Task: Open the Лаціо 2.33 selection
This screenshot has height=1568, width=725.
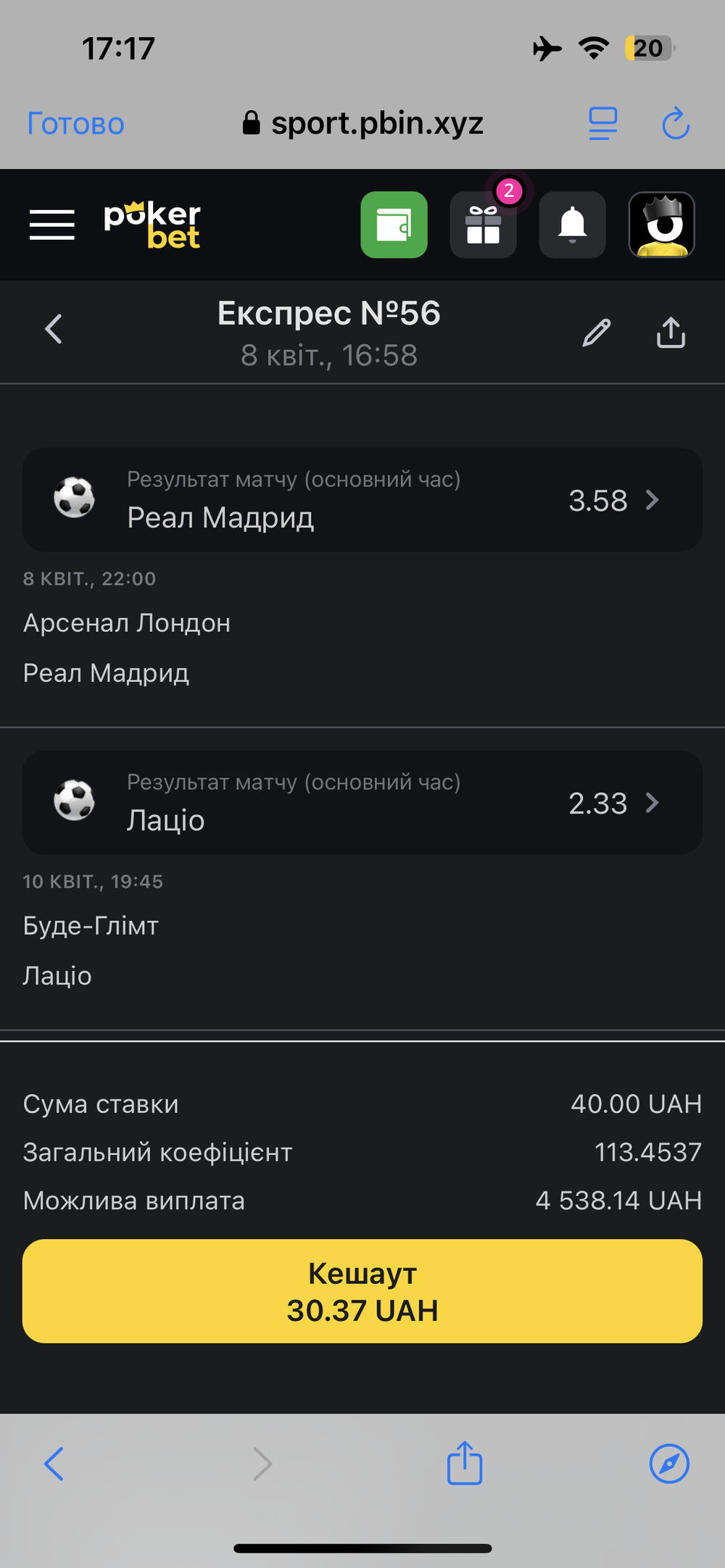Action: pyautogui.click(x=362, y=803)
